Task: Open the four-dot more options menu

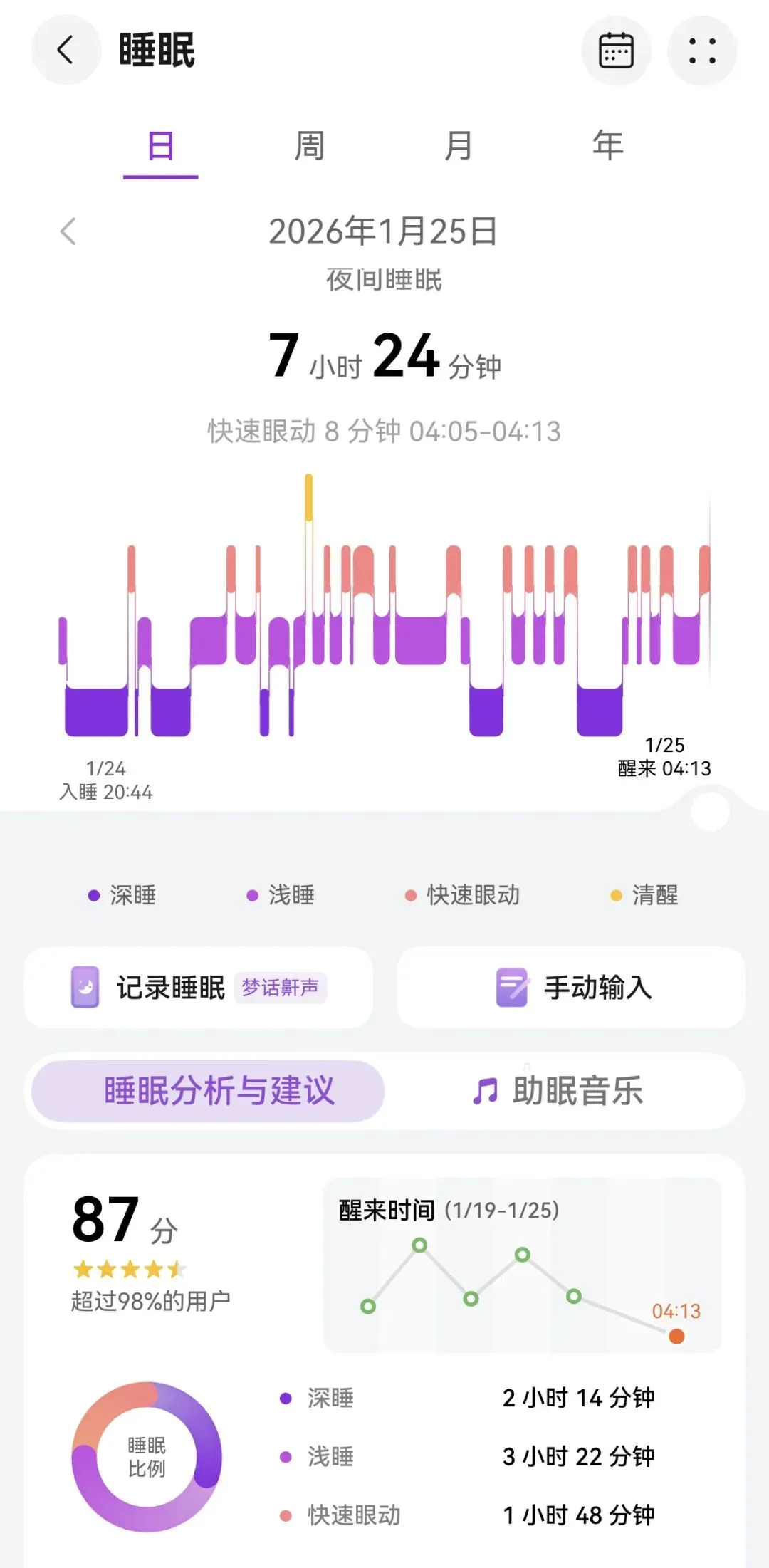Action: 702,51
